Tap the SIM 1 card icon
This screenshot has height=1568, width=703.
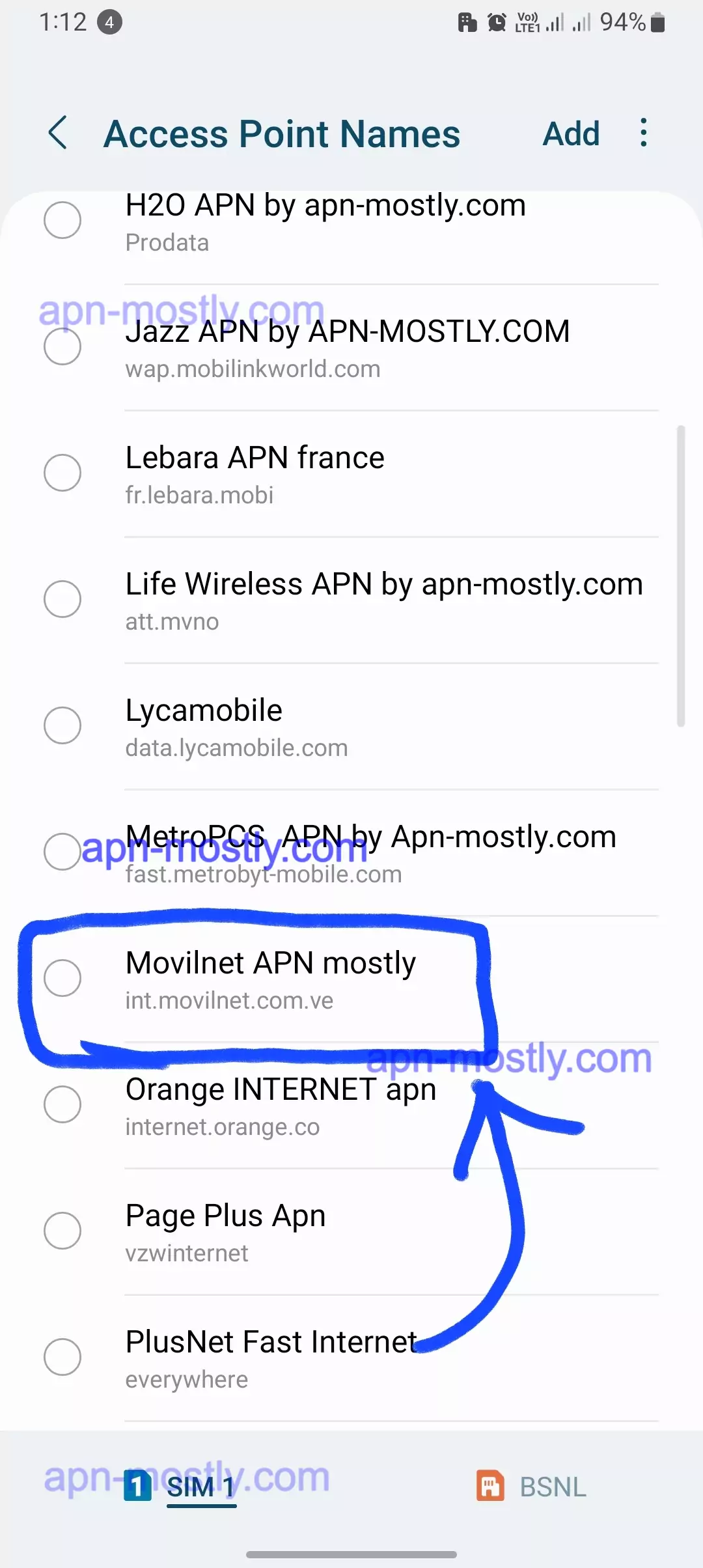pyautogui.click(x=137, y=1487)
